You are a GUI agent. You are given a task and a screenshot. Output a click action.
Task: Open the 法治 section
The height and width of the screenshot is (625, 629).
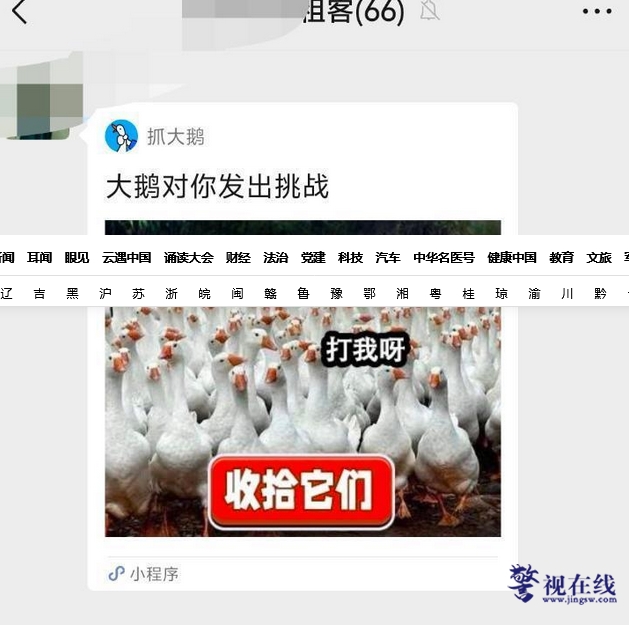275,258
